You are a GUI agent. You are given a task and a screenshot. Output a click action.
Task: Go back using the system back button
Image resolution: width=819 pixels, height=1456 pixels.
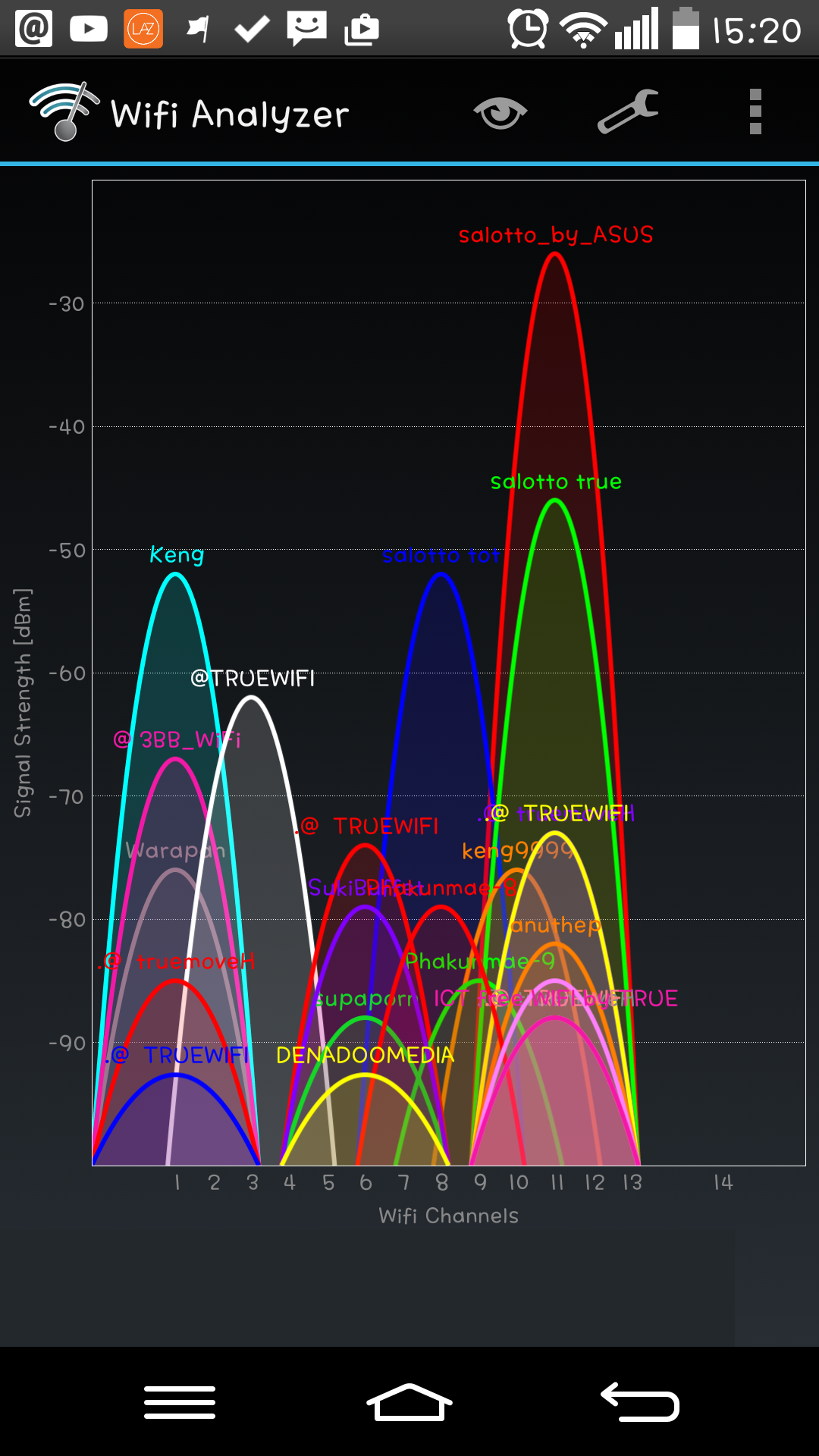coord(640,1401)
